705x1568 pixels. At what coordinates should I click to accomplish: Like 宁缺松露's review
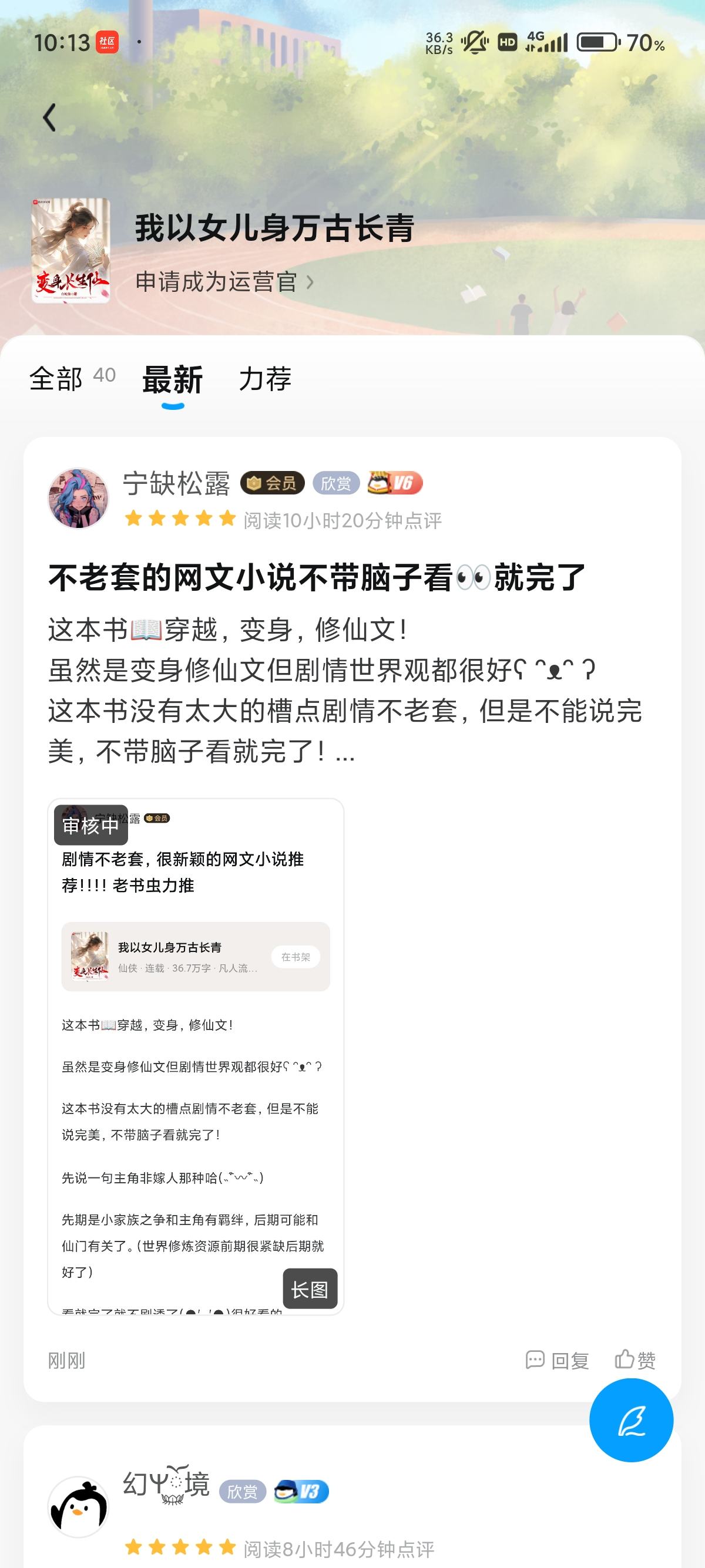635,1360
